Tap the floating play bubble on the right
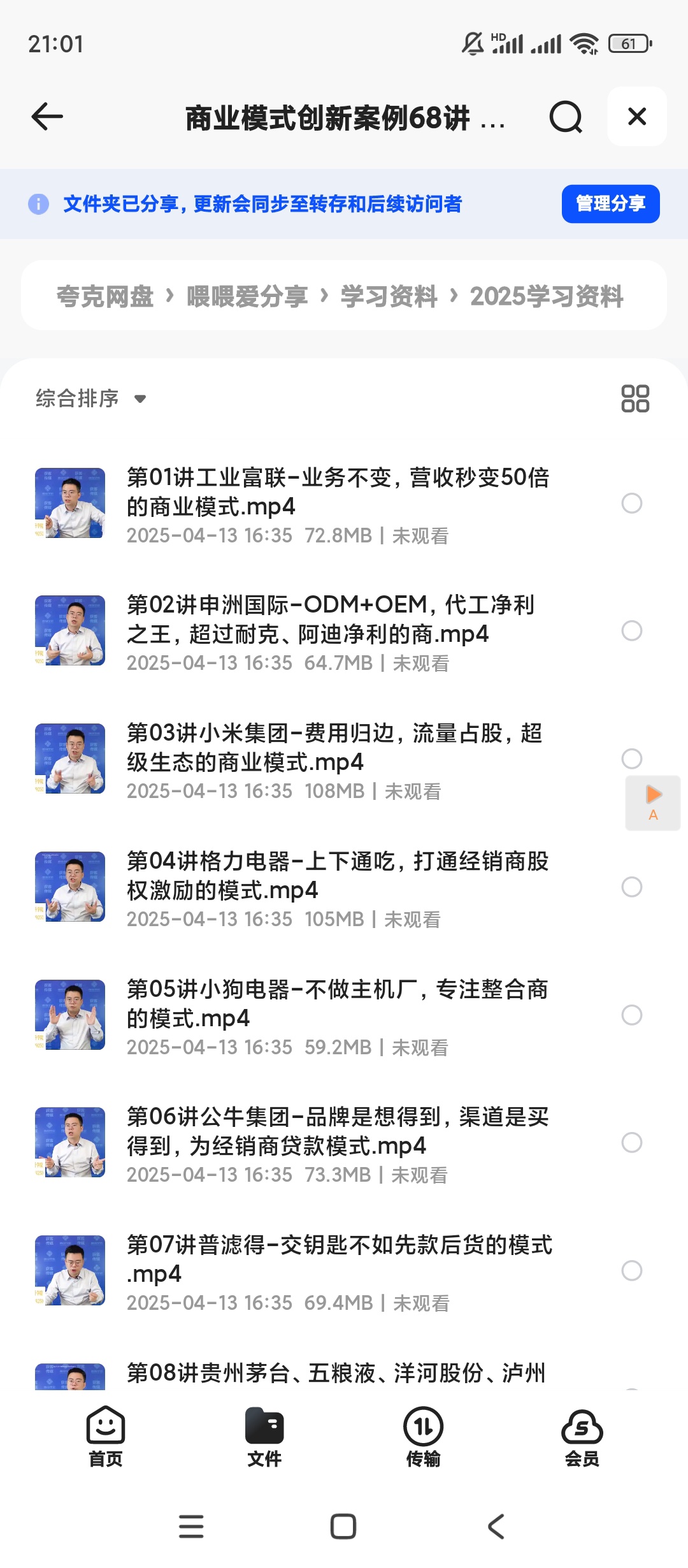This screenshot has height=1568, width=688. (x=652, y=802)
